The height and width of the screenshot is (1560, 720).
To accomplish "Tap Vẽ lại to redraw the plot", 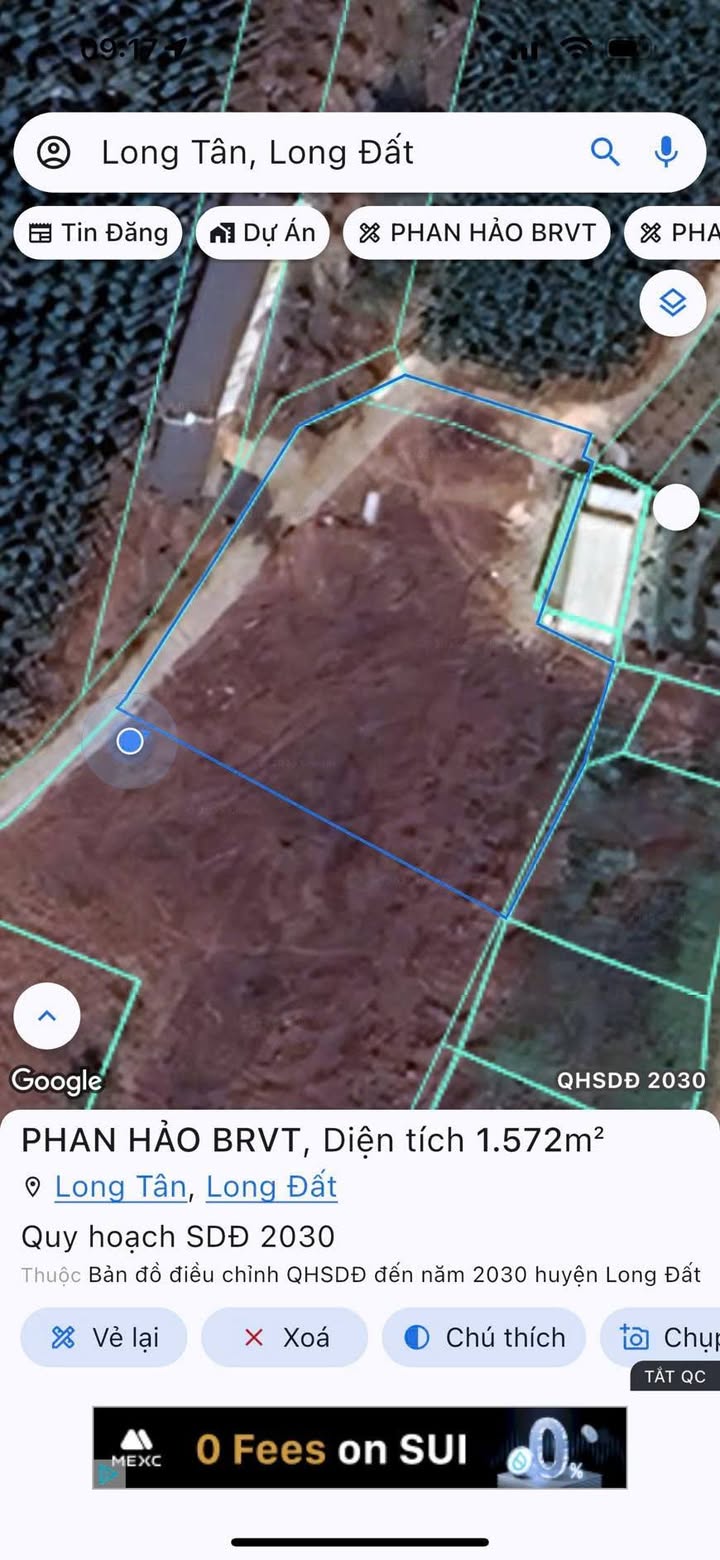I will 104,1337.
